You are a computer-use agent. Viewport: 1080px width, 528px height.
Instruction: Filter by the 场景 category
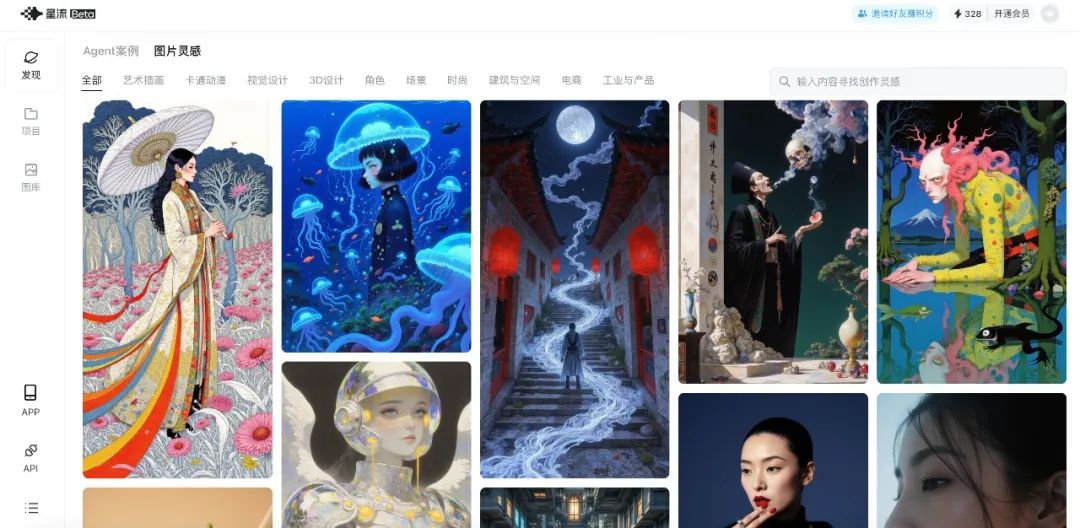click(415, 80)
